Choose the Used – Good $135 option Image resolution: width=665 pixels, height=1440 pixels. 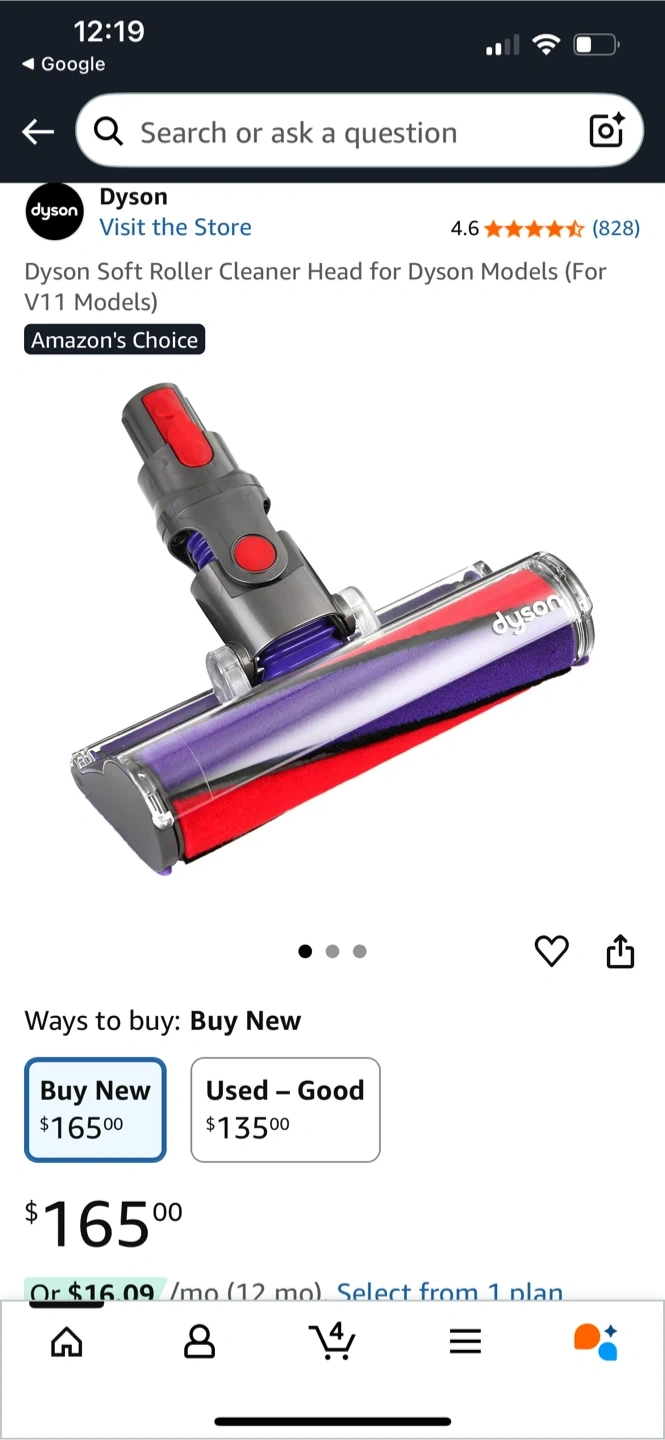click(285, 1109)
